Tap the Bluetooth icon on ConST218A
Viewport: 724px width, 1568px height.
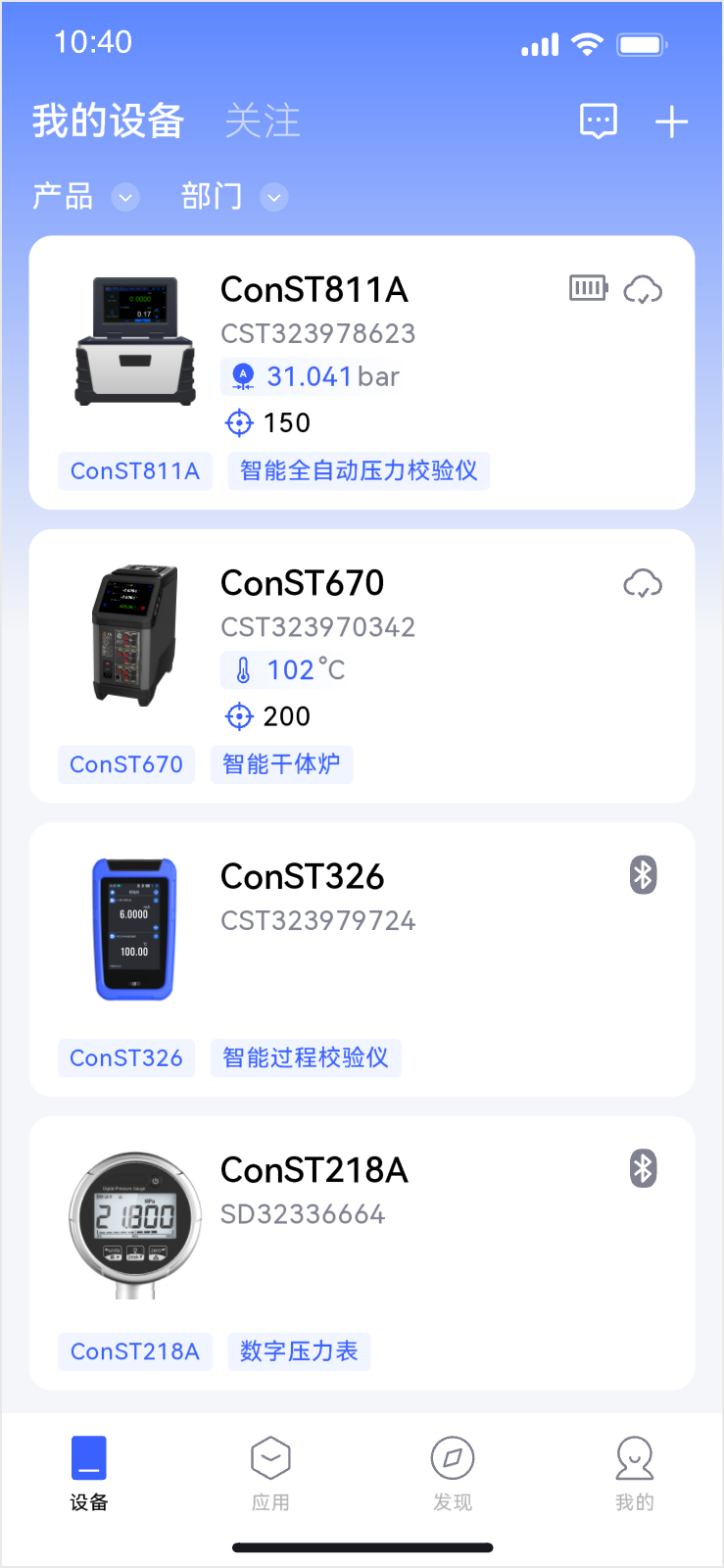click(643, 1168)
